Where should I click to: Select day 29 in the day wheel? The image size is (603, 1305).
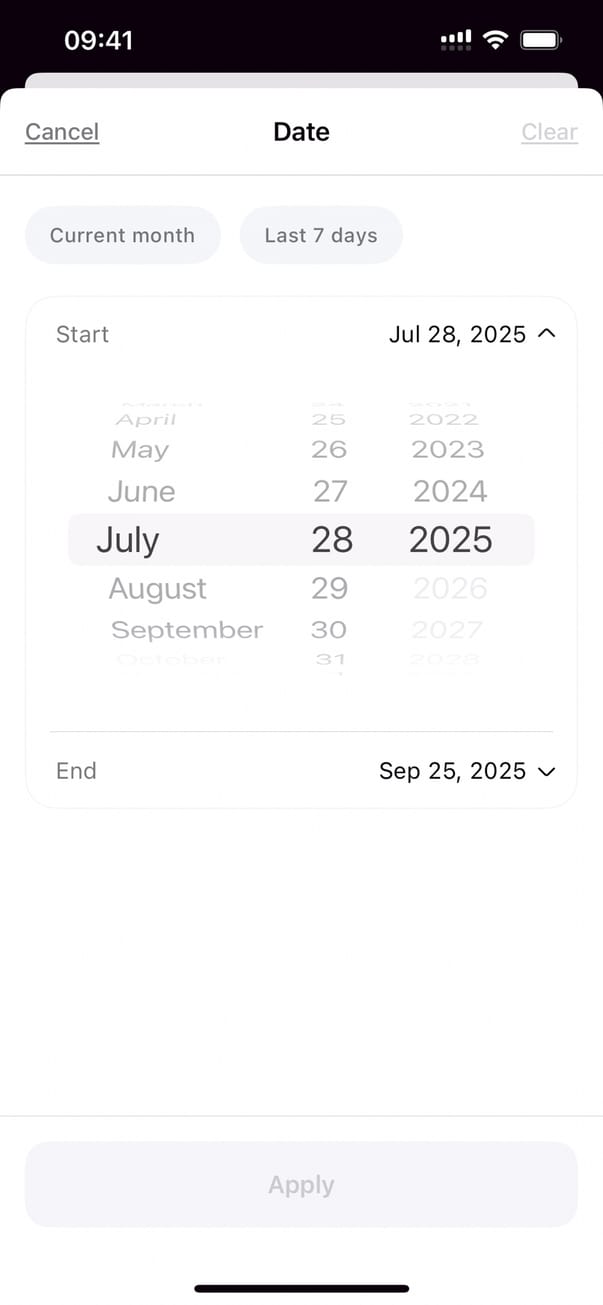pos(329,589)
